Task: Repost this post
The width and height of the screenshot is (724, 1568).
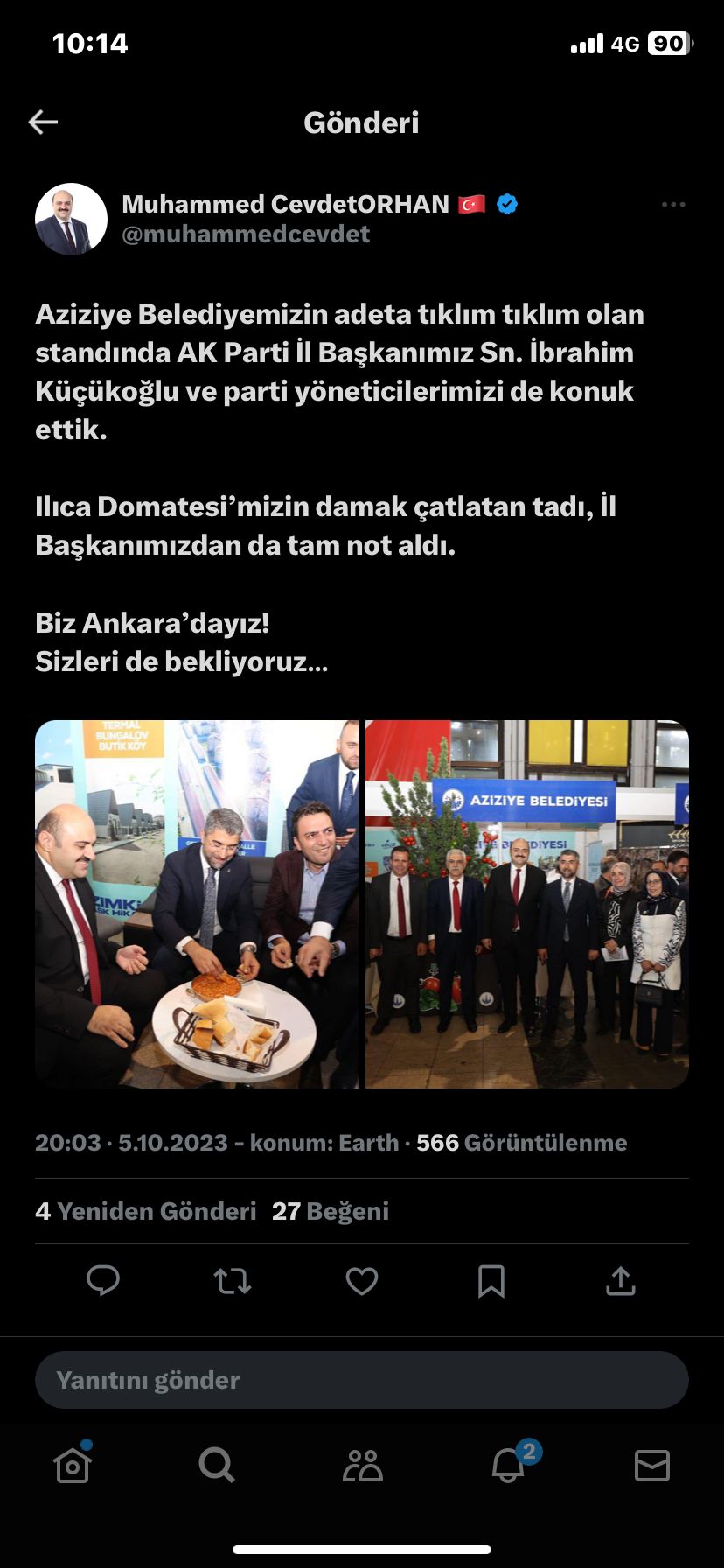Action: pos(233,1281)
